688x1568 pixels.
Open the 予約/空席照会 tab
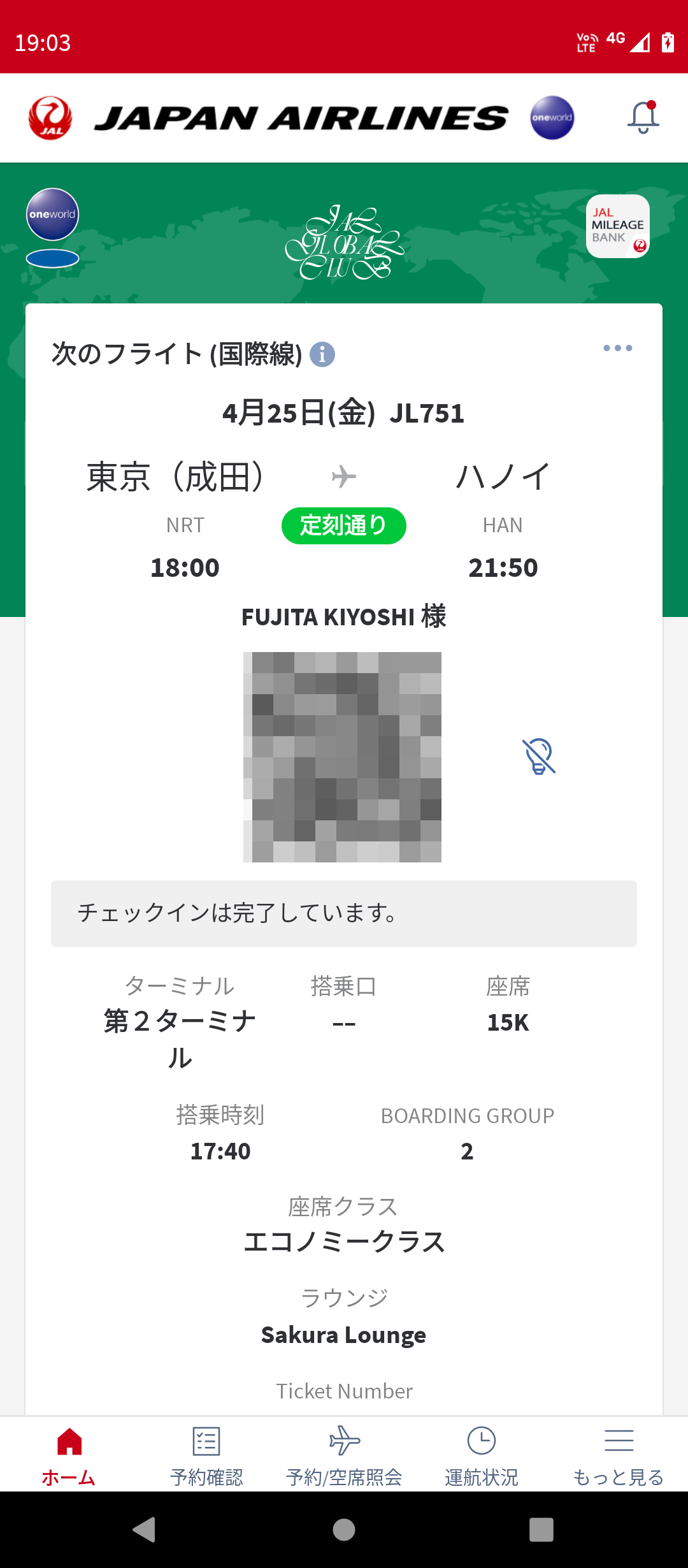344,1455
